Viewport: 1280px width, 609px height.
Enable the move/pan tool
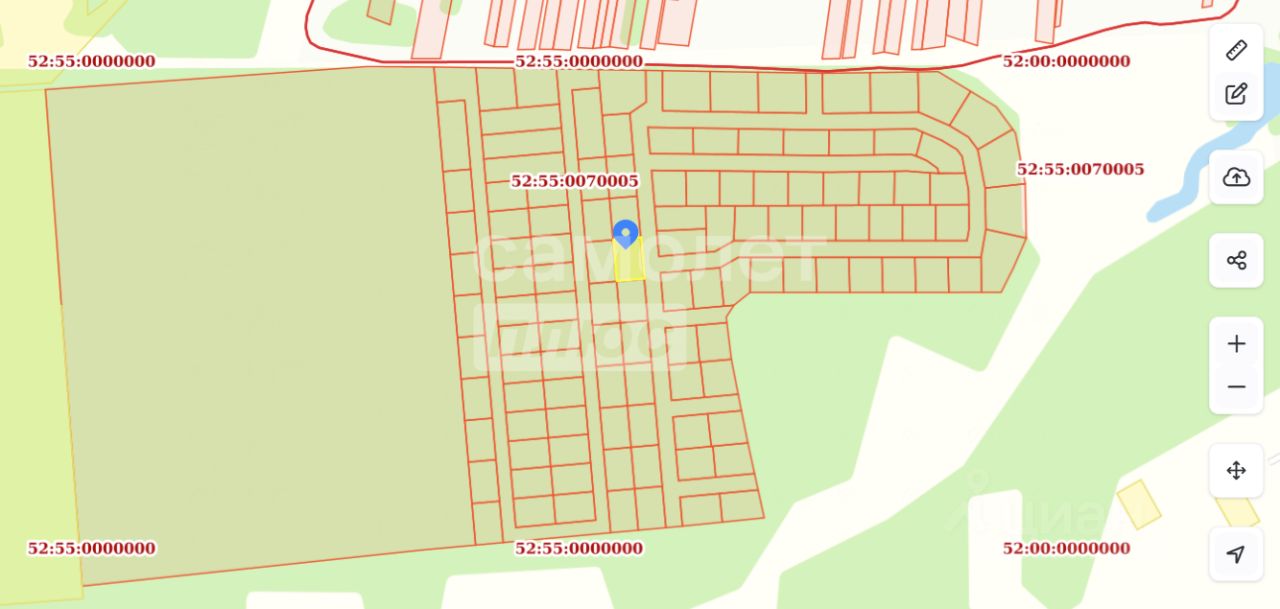[x=1236, y=471]
